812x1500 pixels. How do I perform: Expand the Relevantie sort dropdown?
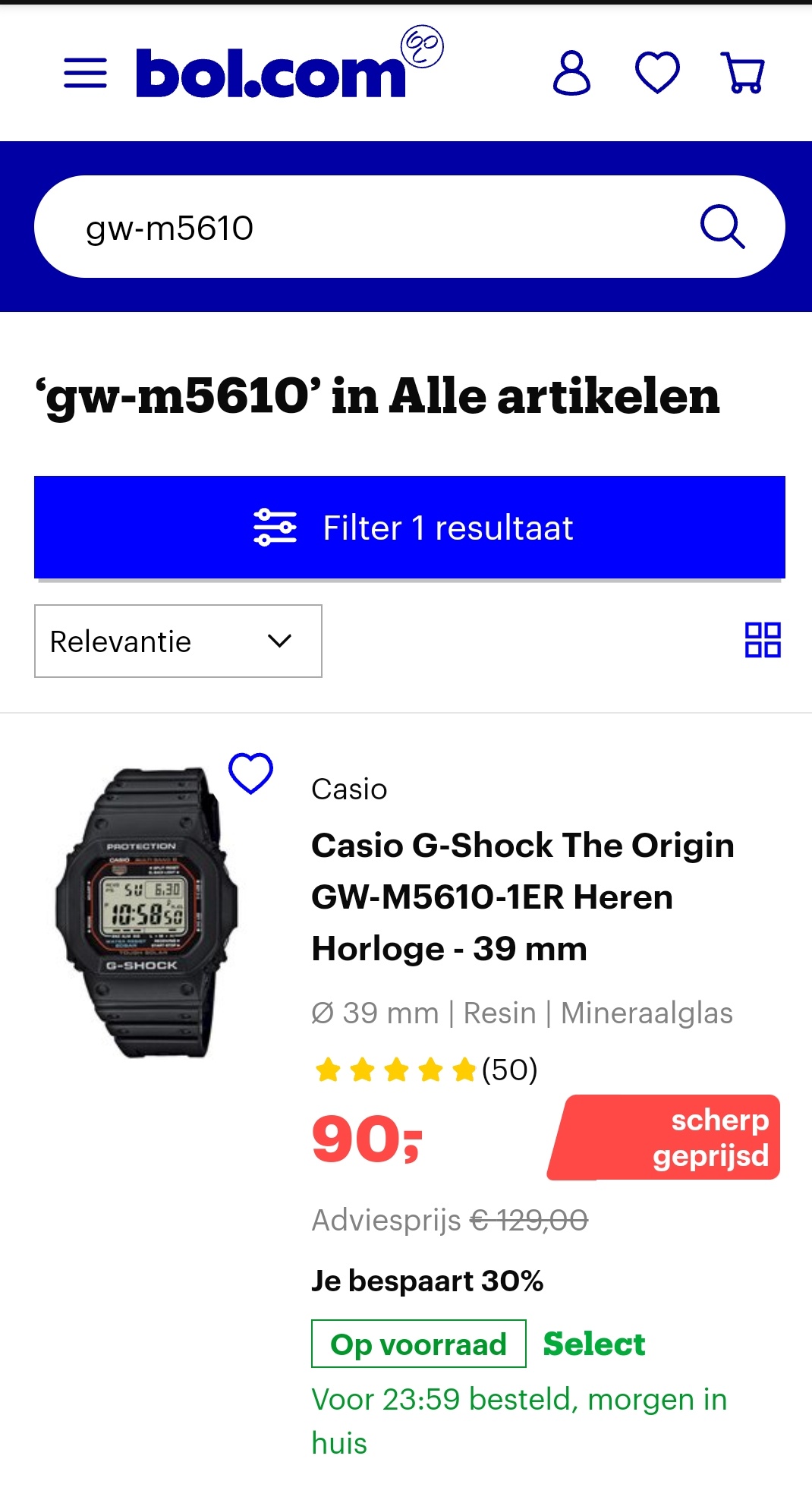click(178, 641)
